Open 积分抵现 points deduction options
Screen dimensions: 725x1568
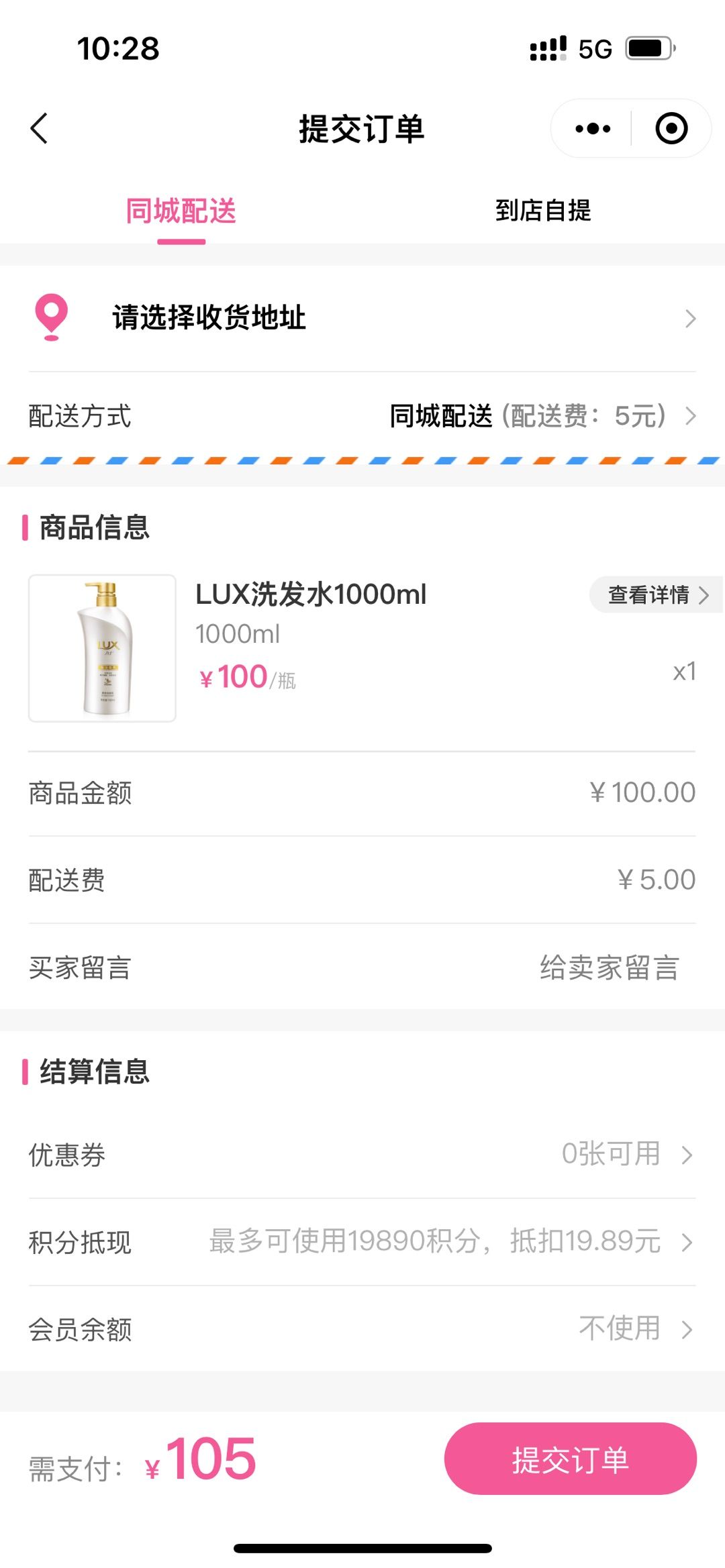[x=450, y=1242]
